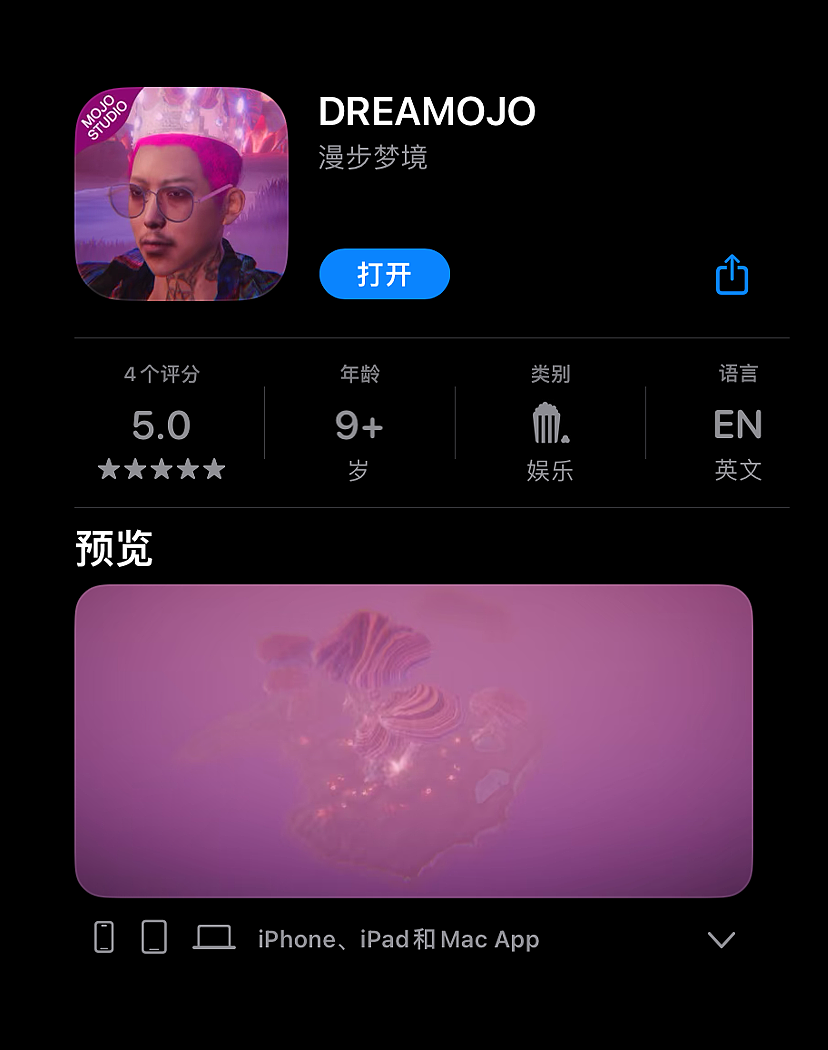Play the preview video thumbnail
The width and height of the screenshot is (828, 1050).
[413, 740]
